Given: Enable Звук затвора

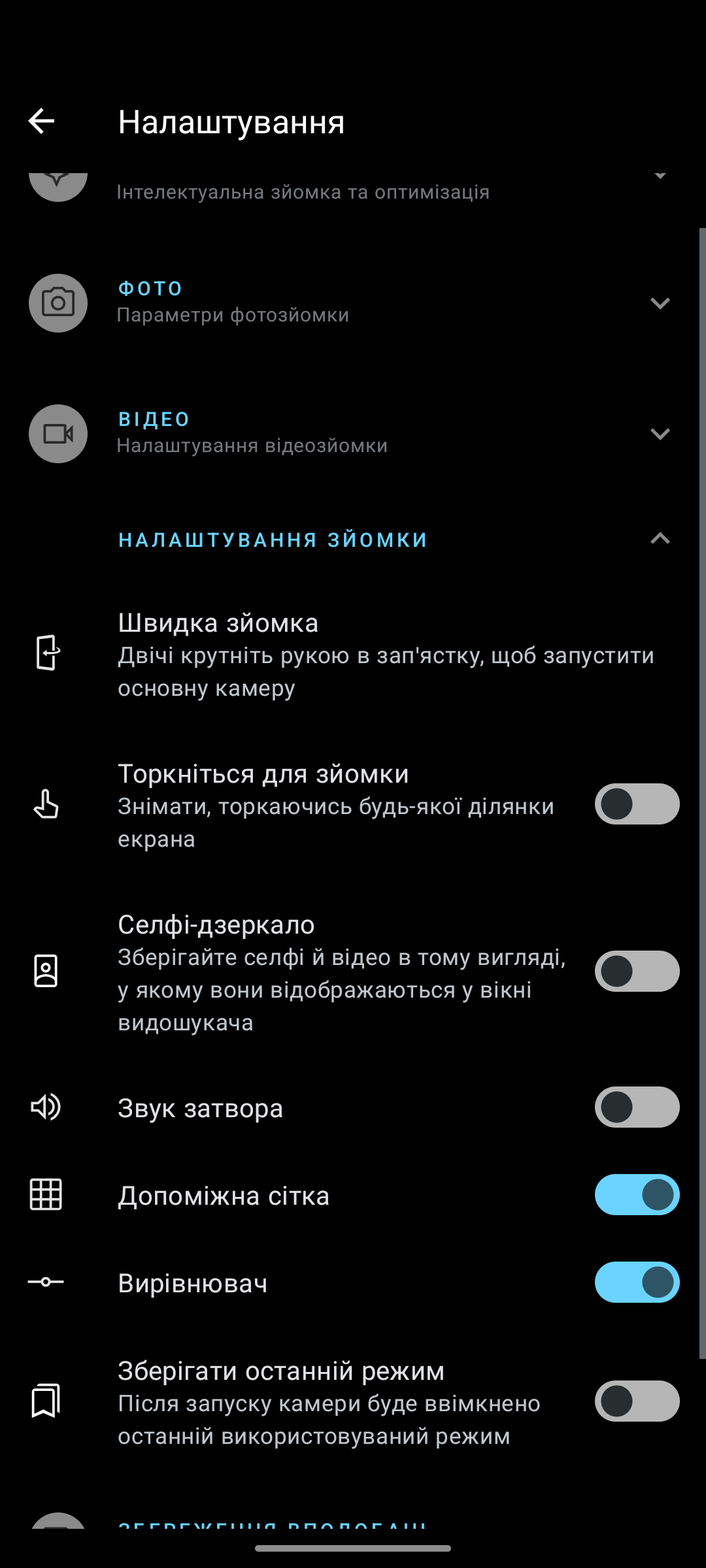Looking at the screenshot, I should click(636, 1107).
